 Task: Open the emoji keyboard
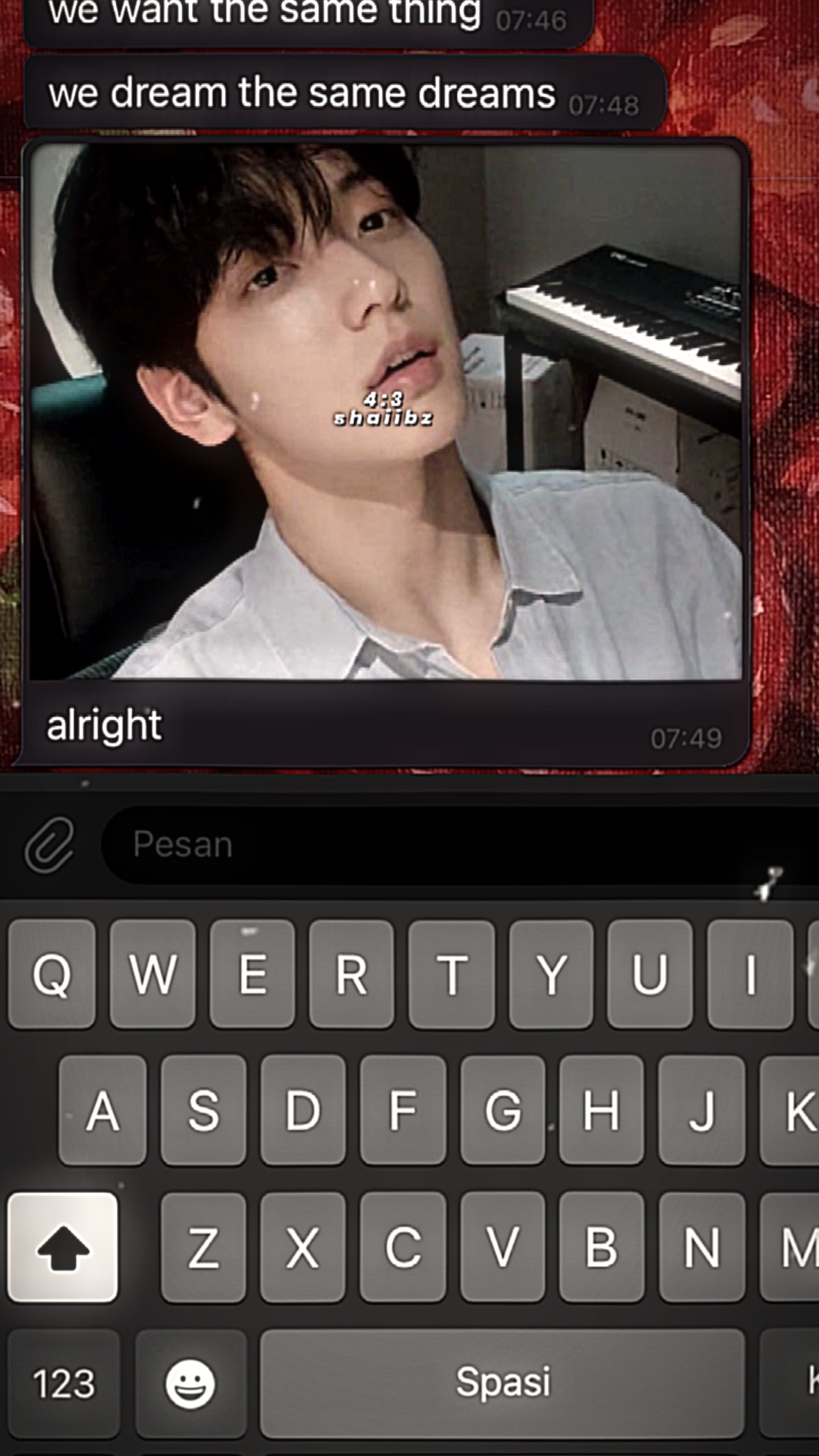191,1383
